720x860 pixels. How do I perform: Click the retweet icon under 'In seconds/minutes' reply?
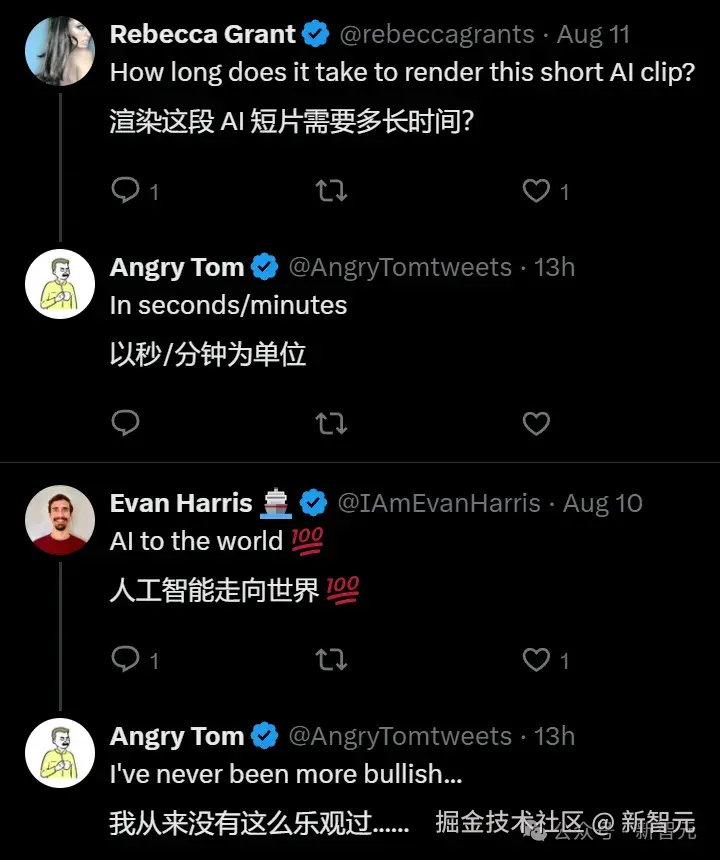click(x=331, y=423)
